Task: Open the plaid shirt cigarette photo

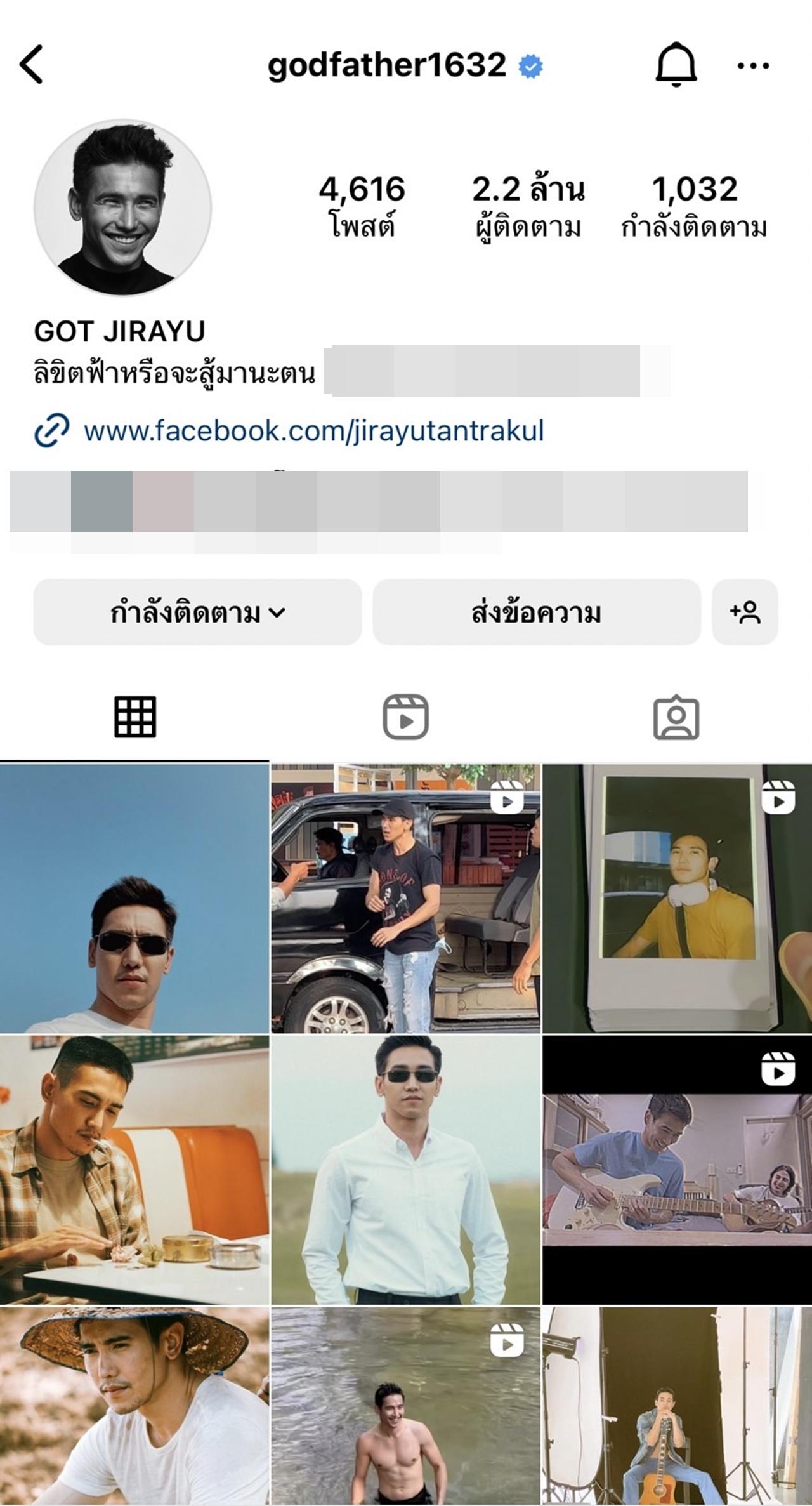Action: 134,1170
